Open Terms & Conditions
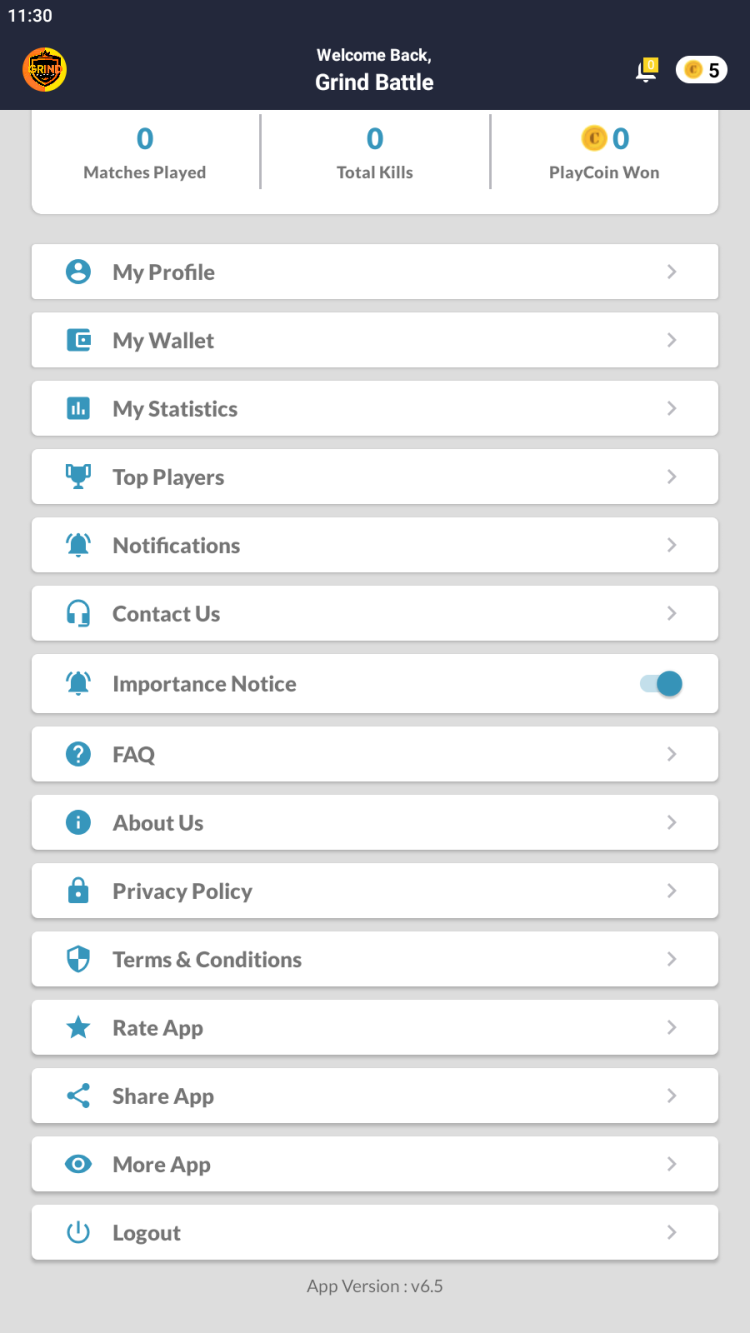This screenshot has height=1333, width=750. [x=375, y=959]
